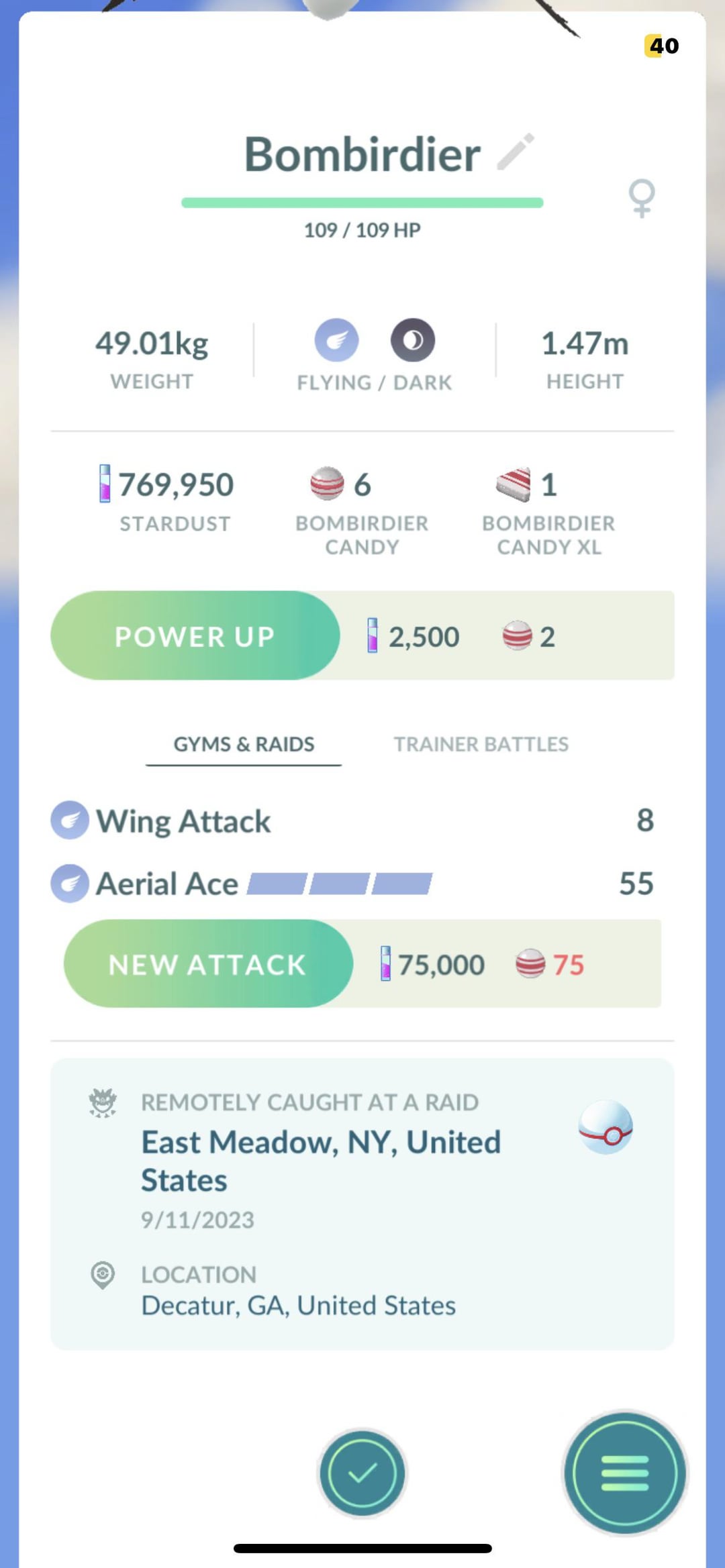View the Flying type icon

tap(336, 340)
